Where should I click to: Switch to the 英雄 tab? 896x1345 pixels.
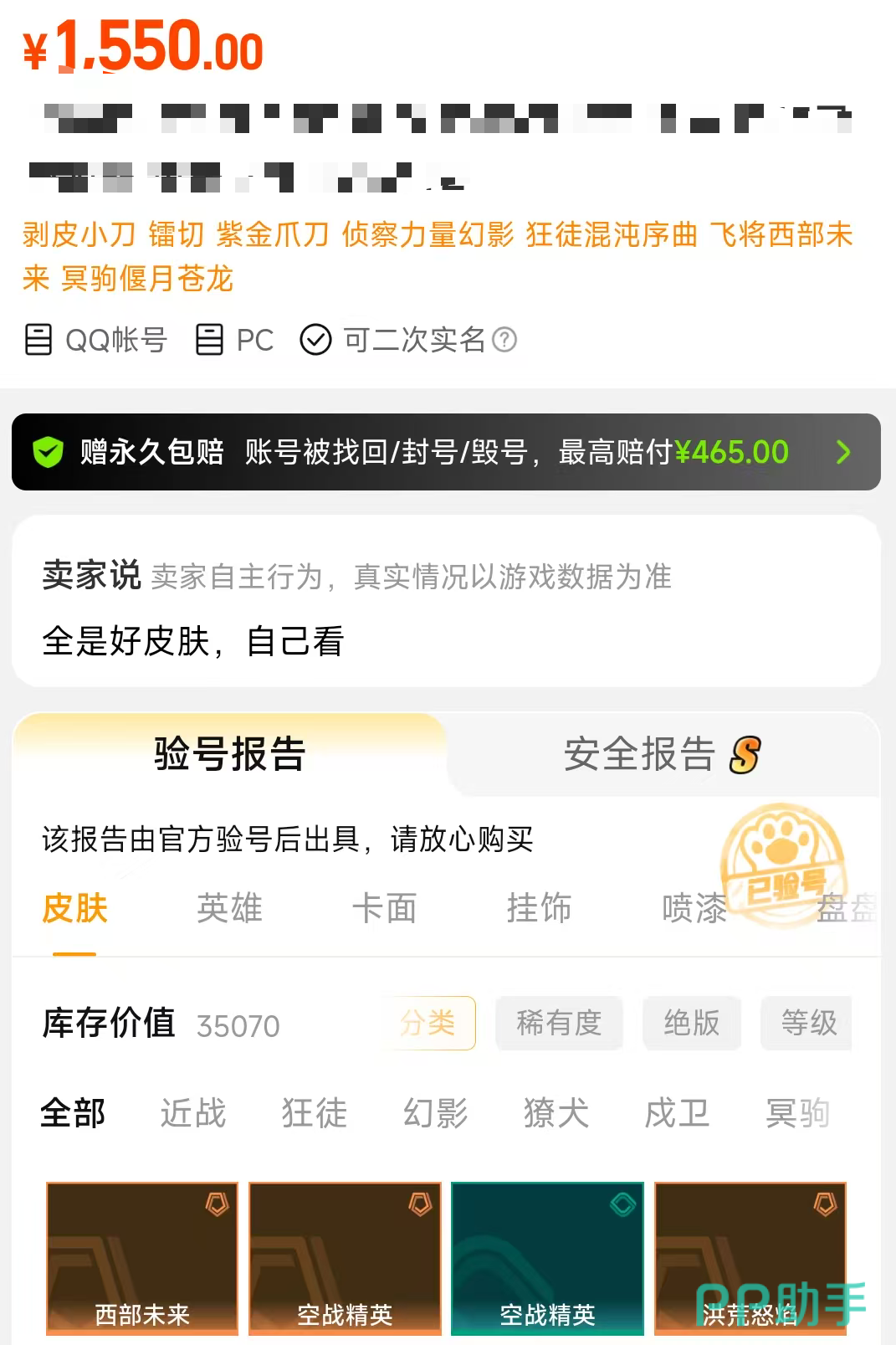[x=230, y=908]
